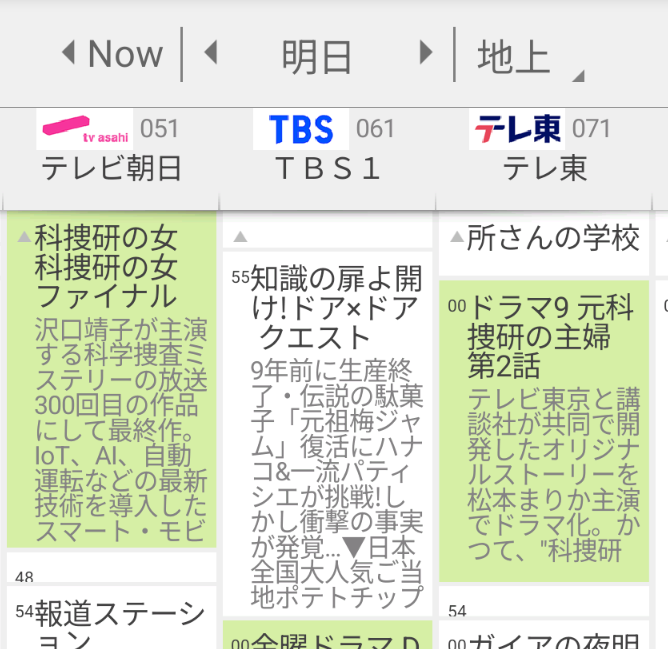Image resolution: width=668 pixels, height=649 pixels.
Task: Open 所さんの学校 program entry
Action: pos(544,239)
